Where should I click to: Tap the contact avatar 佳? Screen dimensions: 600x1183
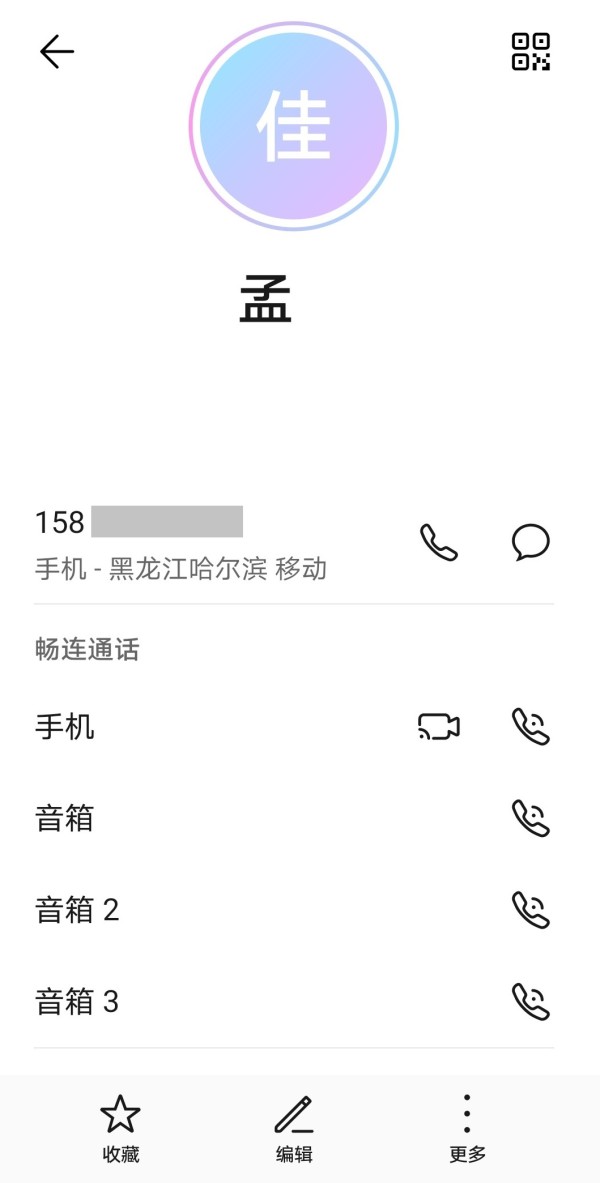[x=294, y=126]
